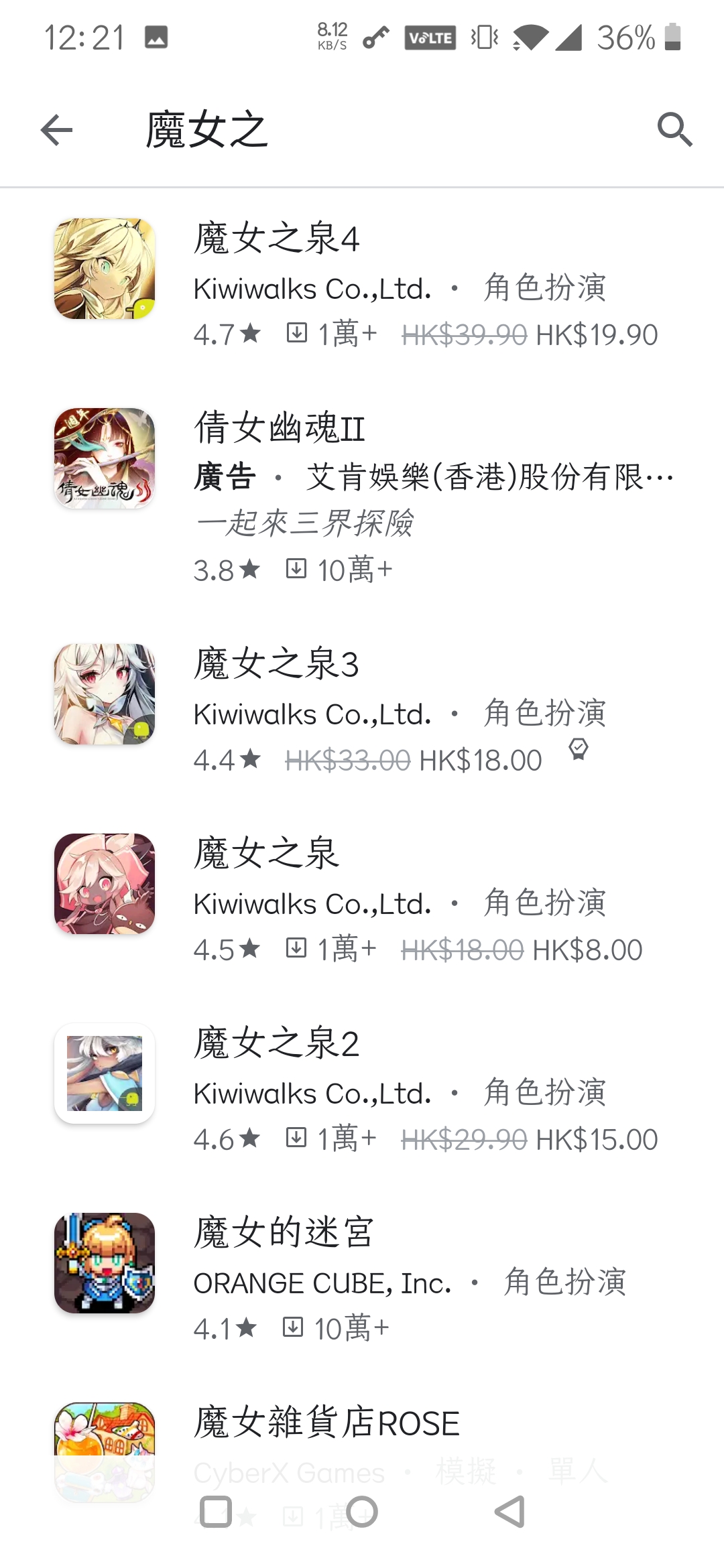Open recent apps with the square button
Image resolution: width=724 pixels, height=1568 pixels.
pos(216,1512)
